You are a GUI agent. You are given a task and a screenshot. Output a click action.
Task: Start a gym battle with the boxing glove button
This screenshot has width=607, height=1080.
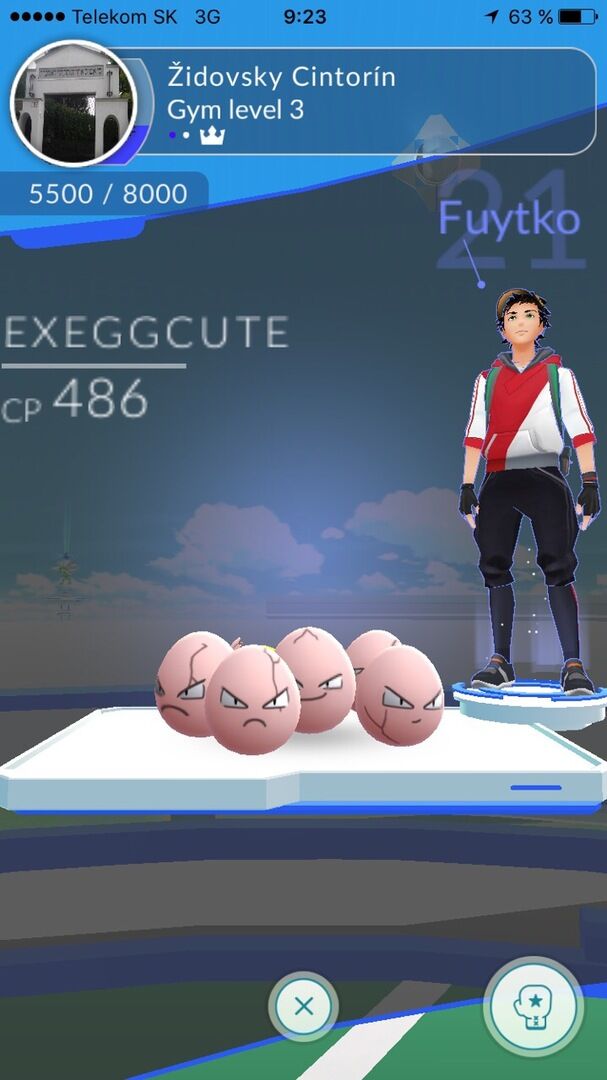[x=533, y=1006]
